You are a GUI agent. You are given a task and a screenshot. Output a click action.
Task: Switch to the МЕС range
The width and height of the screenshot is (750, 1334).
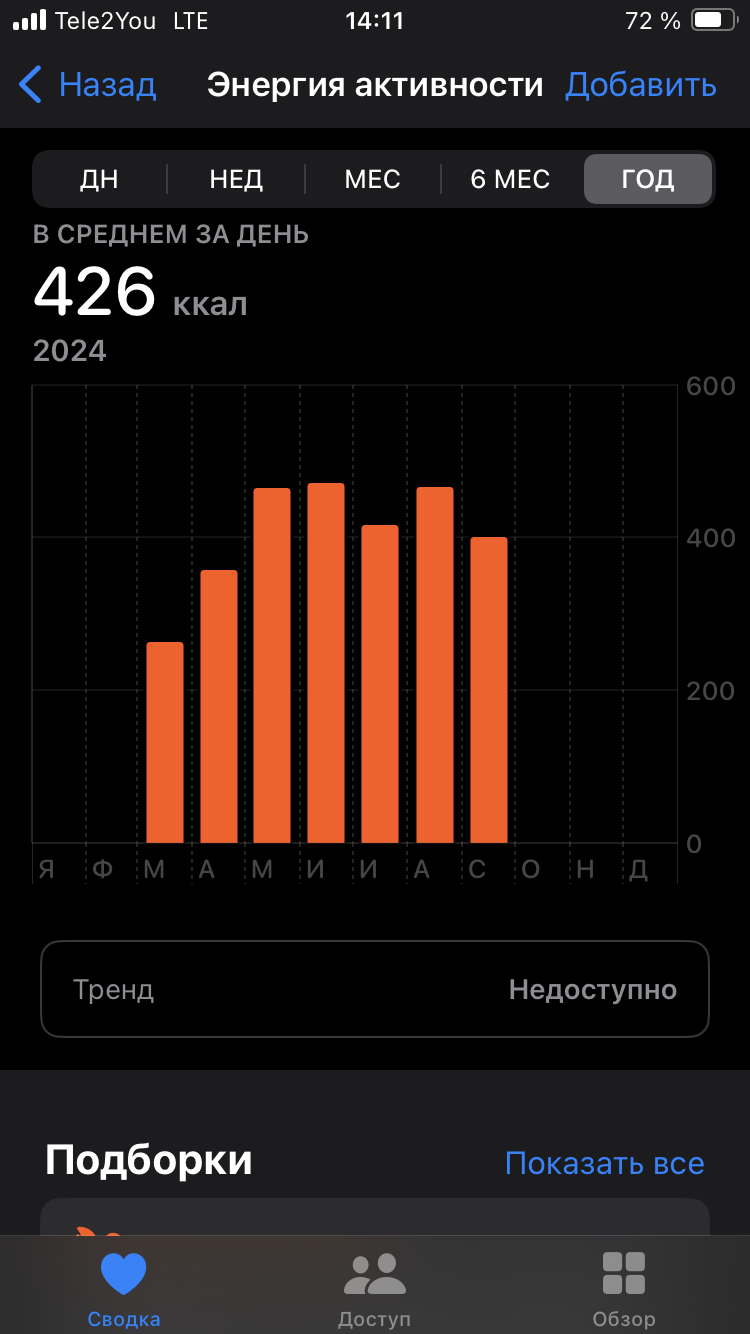click(372, 179)
